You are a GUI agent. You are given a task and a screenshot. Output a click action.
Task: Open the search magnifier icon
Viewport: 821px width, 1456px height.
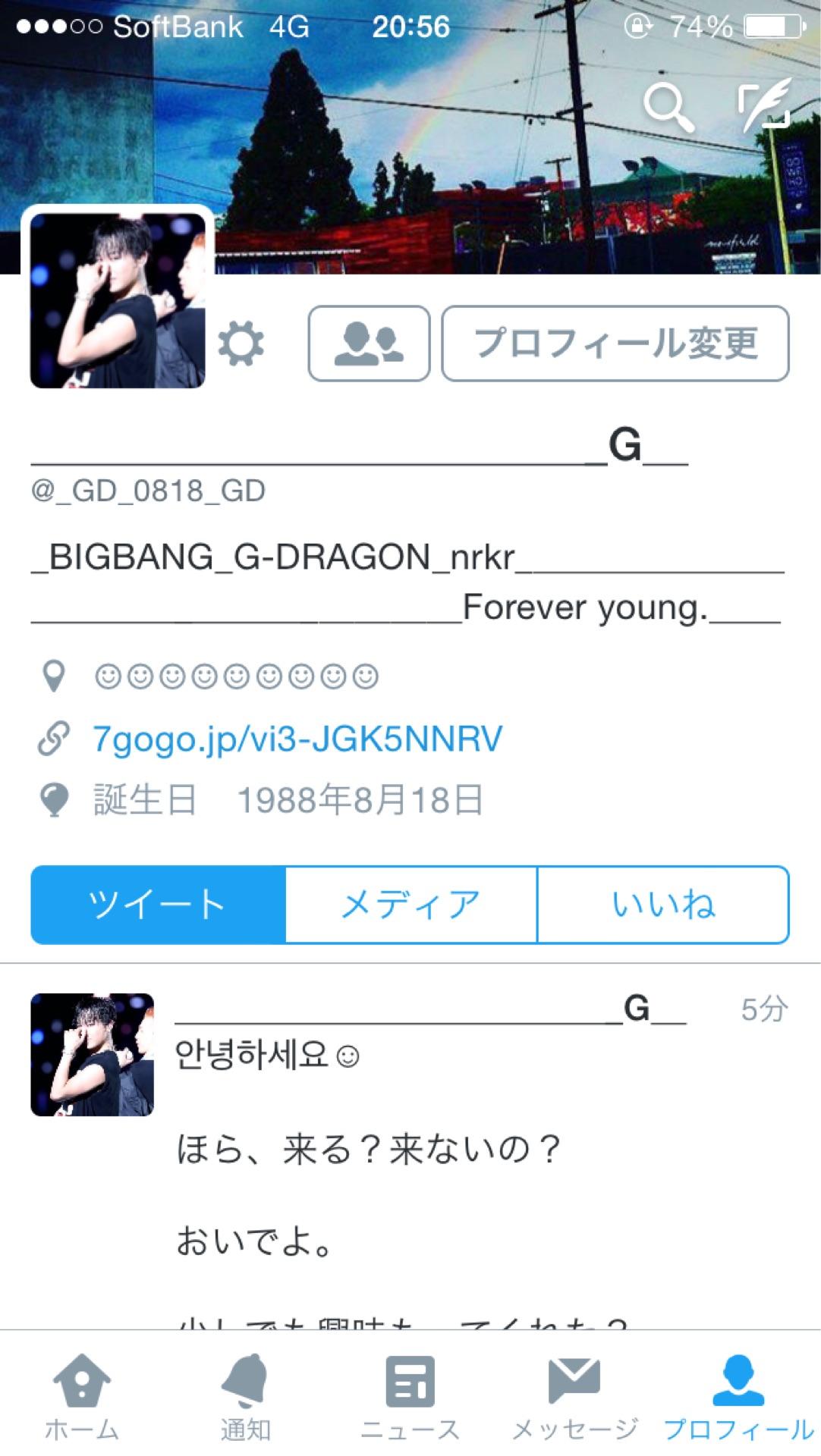(668, 108)
